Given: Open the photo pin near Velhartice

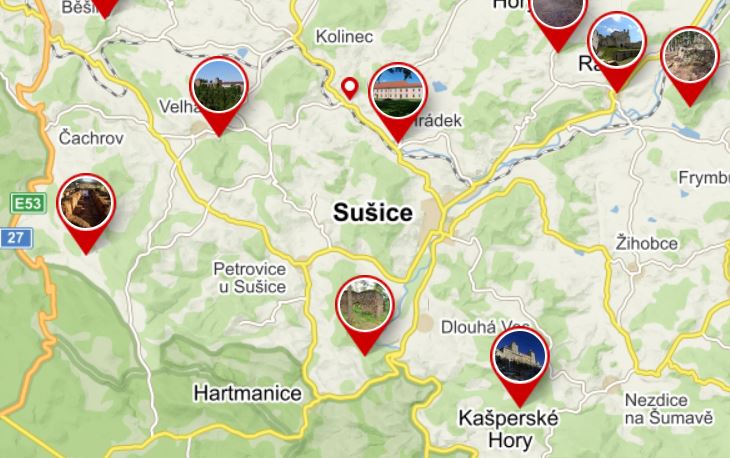Looking at the screenshot, I should [218, 87].
